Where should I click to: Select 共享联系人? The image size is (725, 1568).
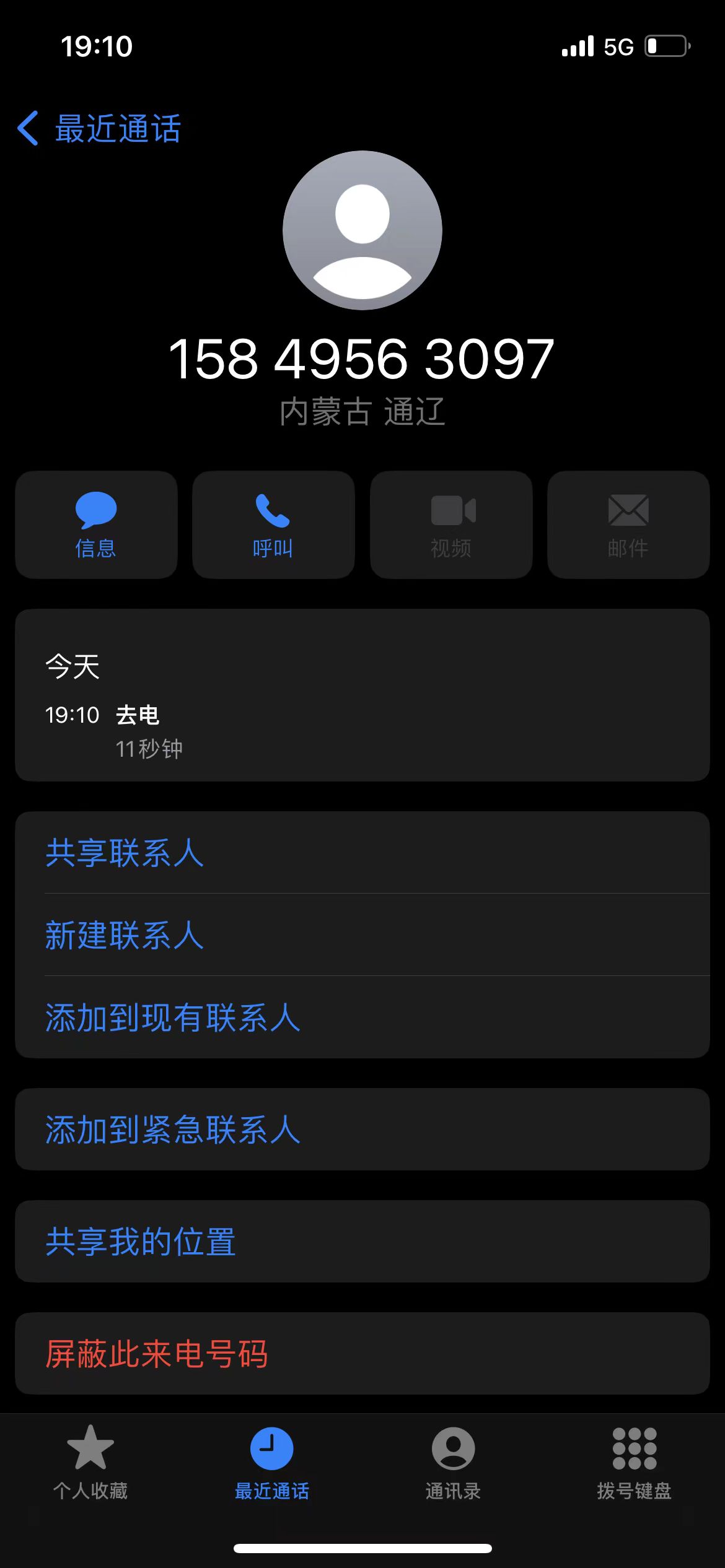362,853
